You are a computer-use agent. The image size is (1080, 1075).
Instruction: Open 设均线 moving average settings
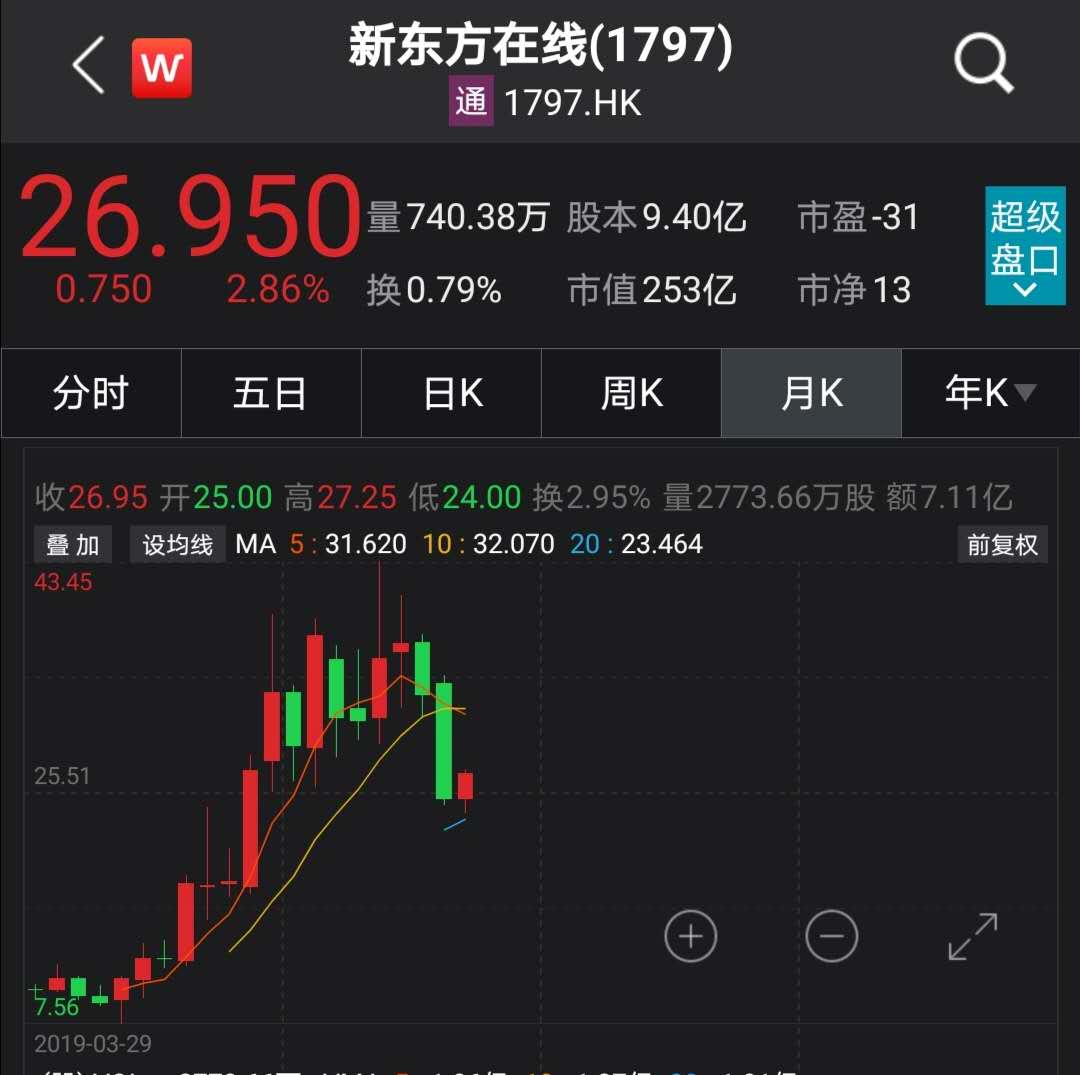[x=178, y=545]
